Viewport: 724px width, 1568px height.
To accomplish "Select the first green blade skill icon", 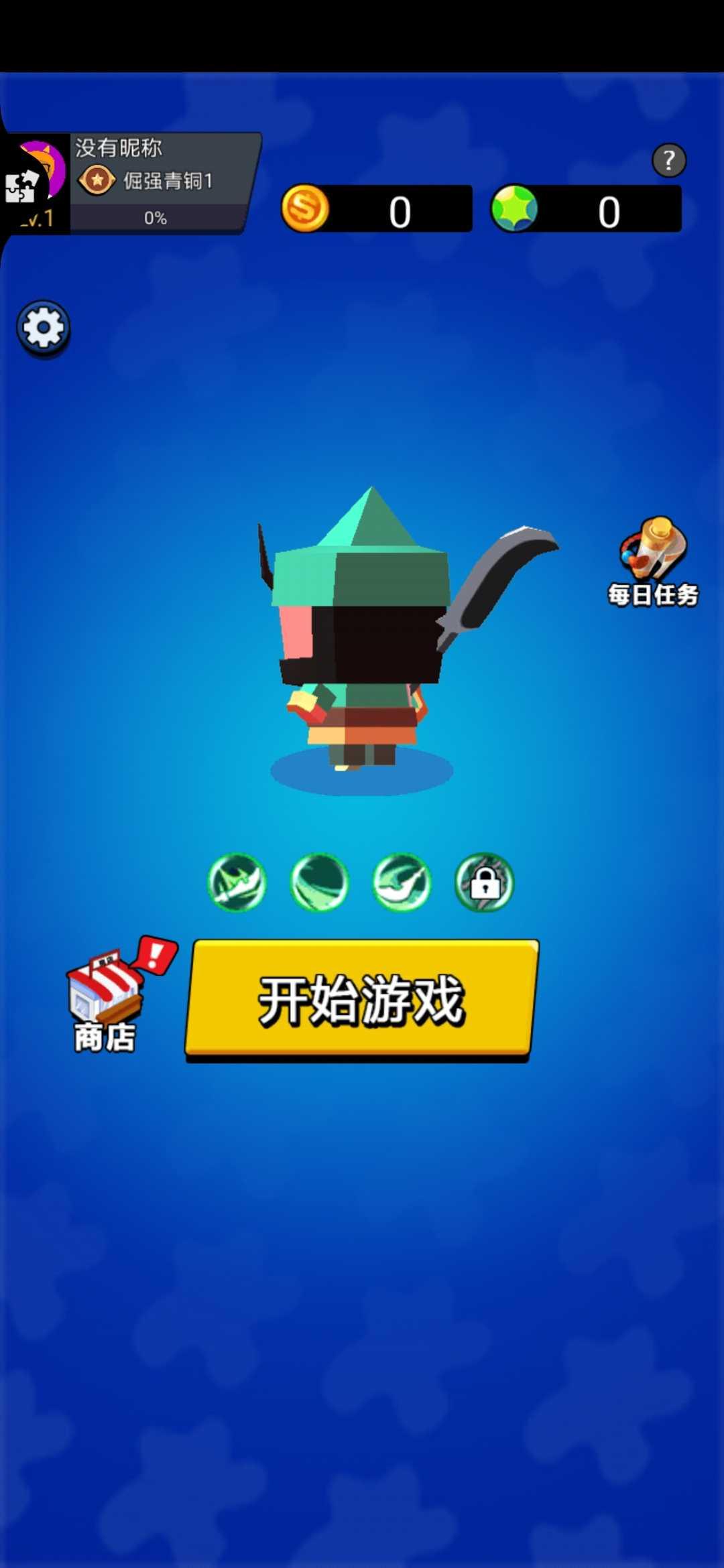I will [x=237, y=883].
